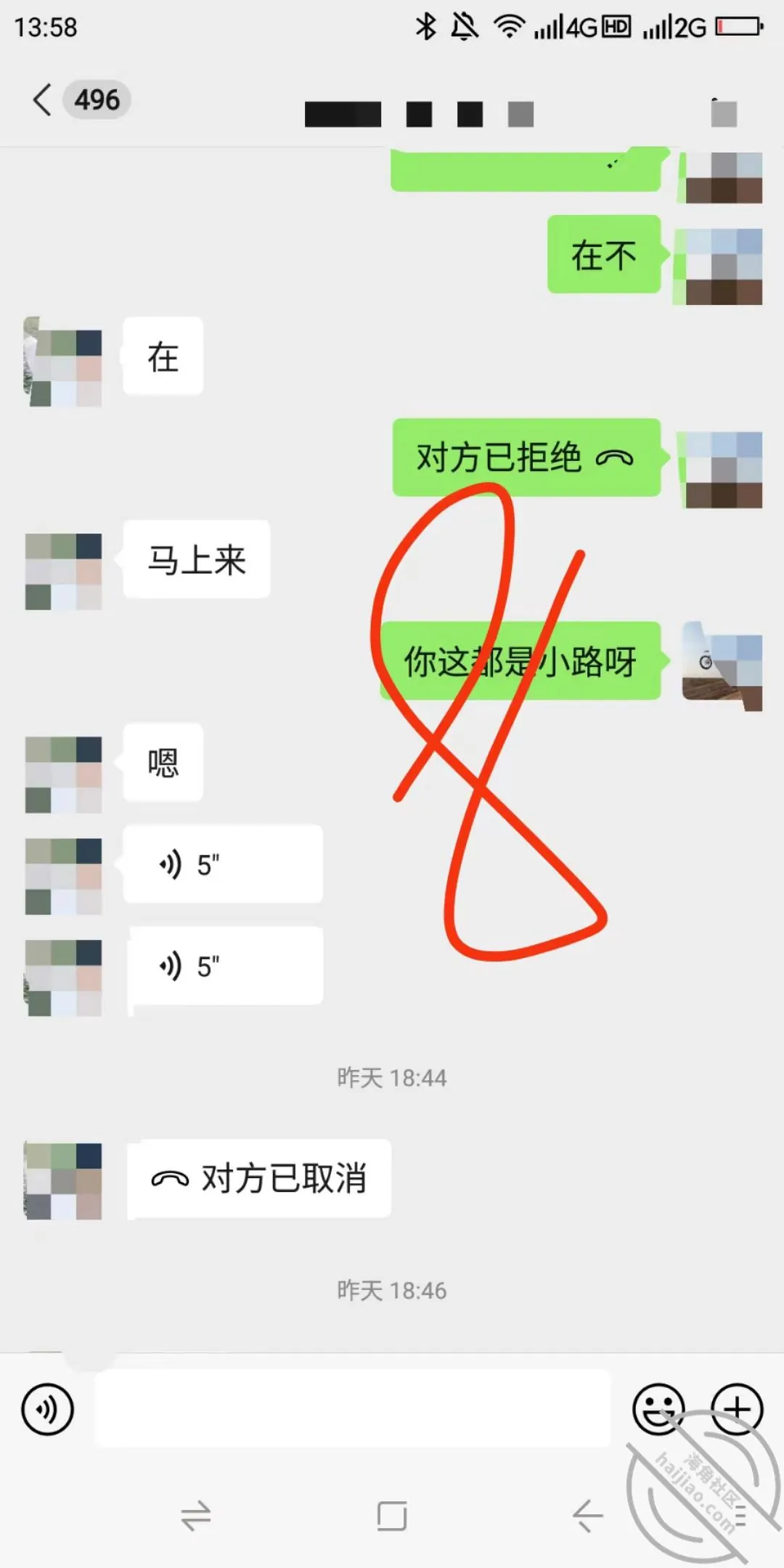Open chat info menu in header
784x1568 pixels.
[724, 113]
